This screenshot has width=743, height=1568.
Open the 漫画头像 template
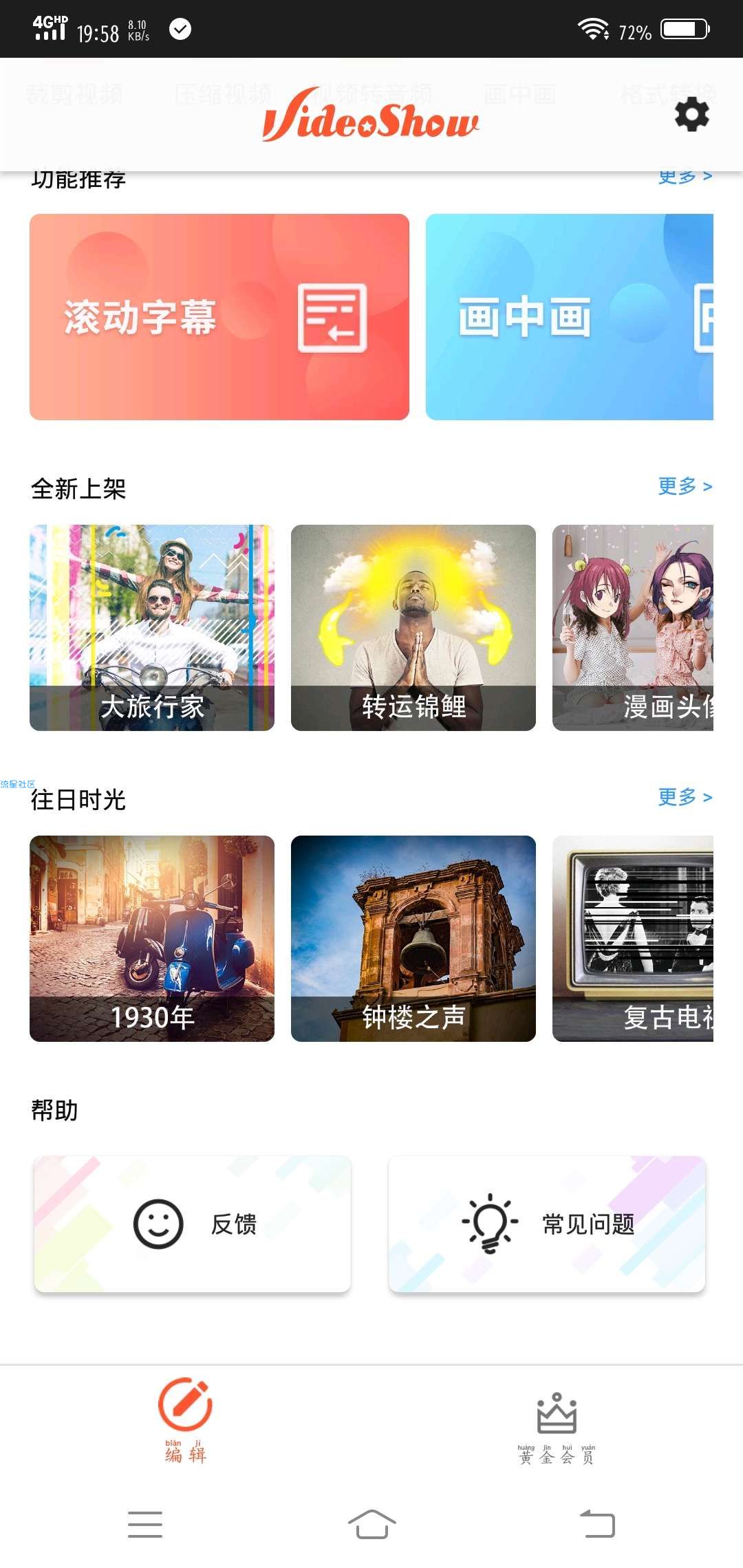tap(632, 627)
